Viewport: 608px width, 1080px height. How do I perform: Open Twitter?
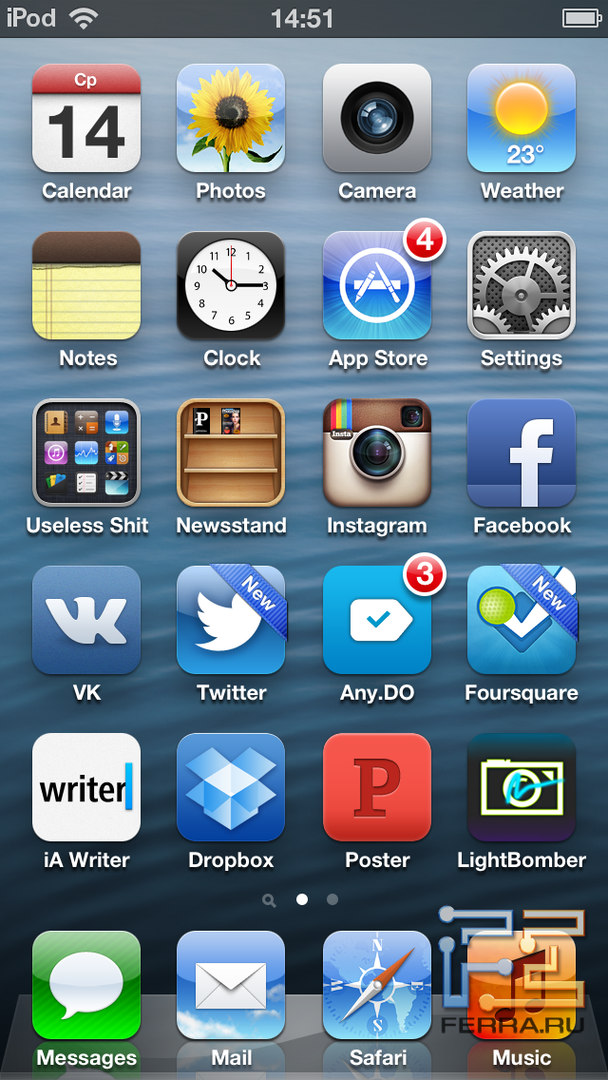[x=231, y=620]
